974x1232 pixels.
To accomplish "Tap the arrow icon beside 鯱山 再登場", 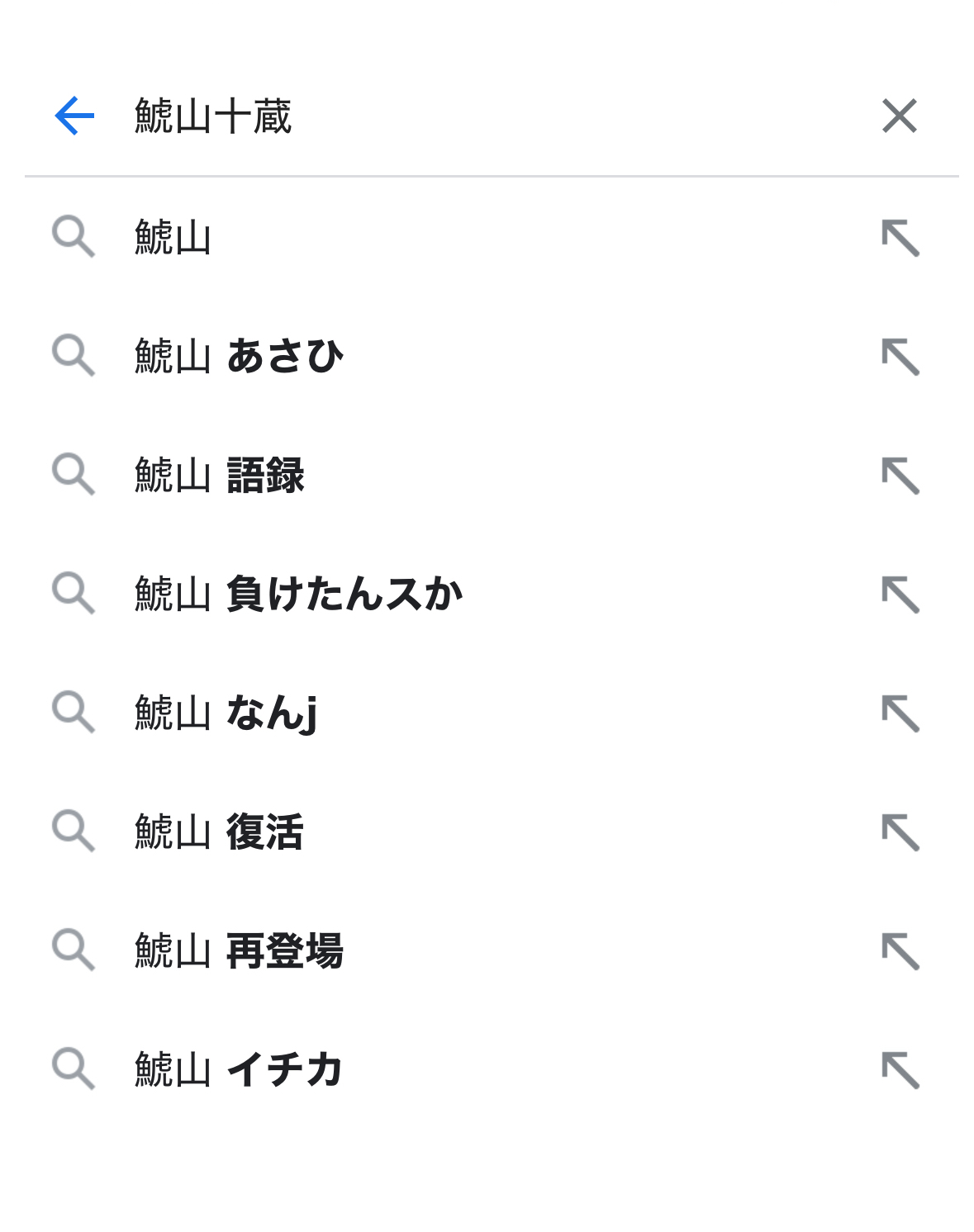I will click(x=900, y=951).
